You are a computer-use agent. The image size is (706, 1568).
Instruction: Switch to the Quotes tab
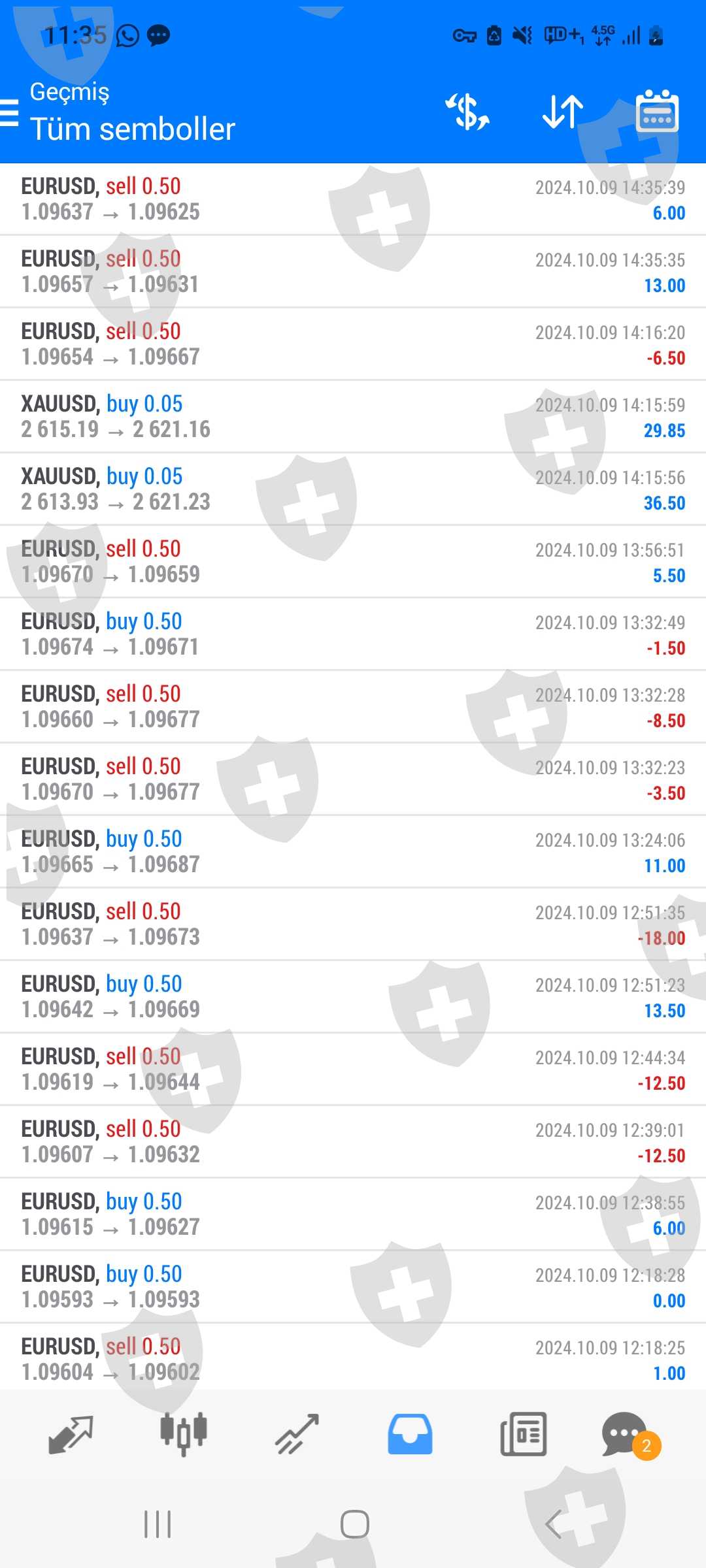click(x=71, y=1434)
